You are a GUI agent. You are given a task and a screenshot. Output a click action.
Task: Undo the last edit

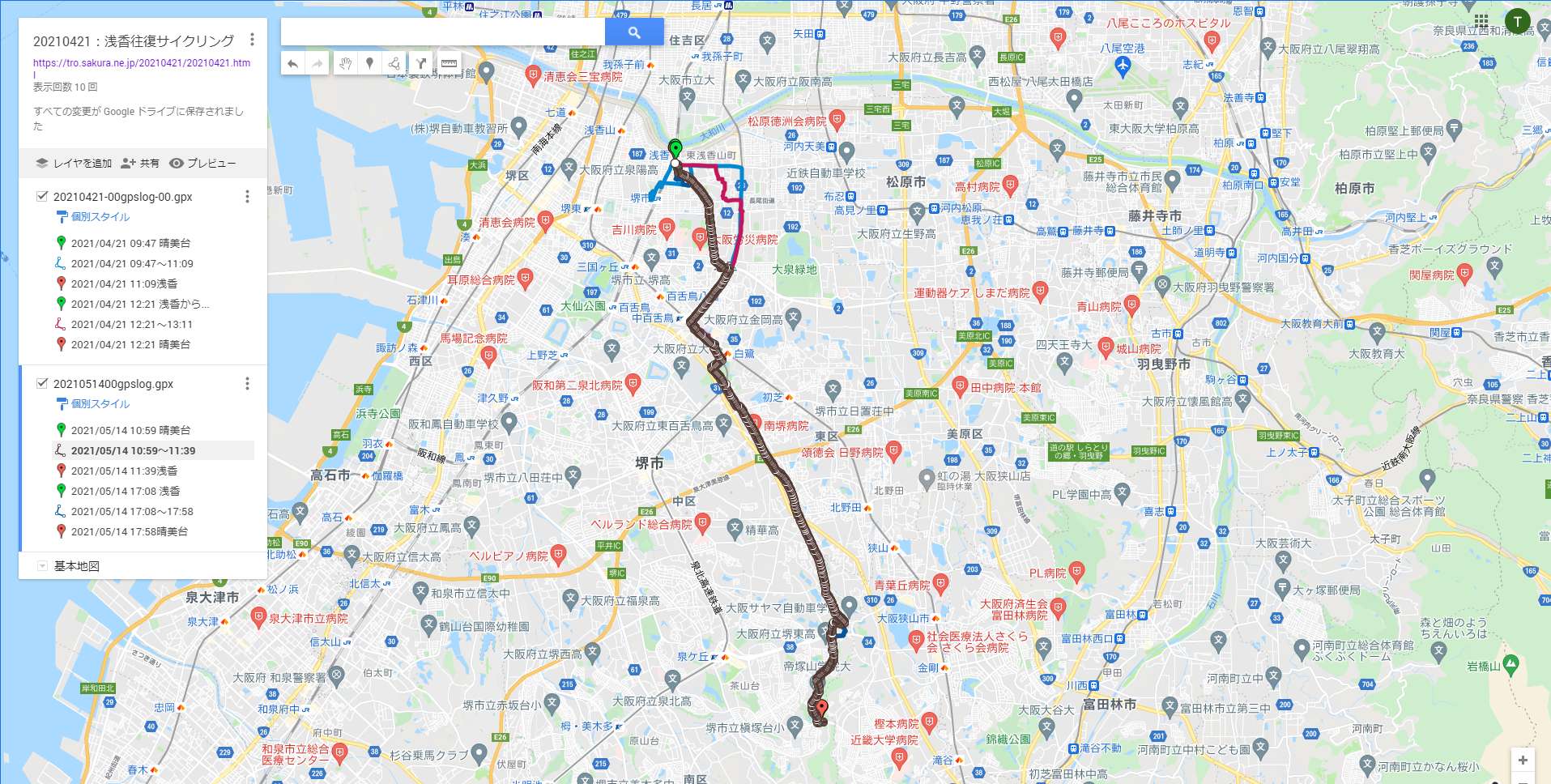pyautogui.click(x=293, y=63)
